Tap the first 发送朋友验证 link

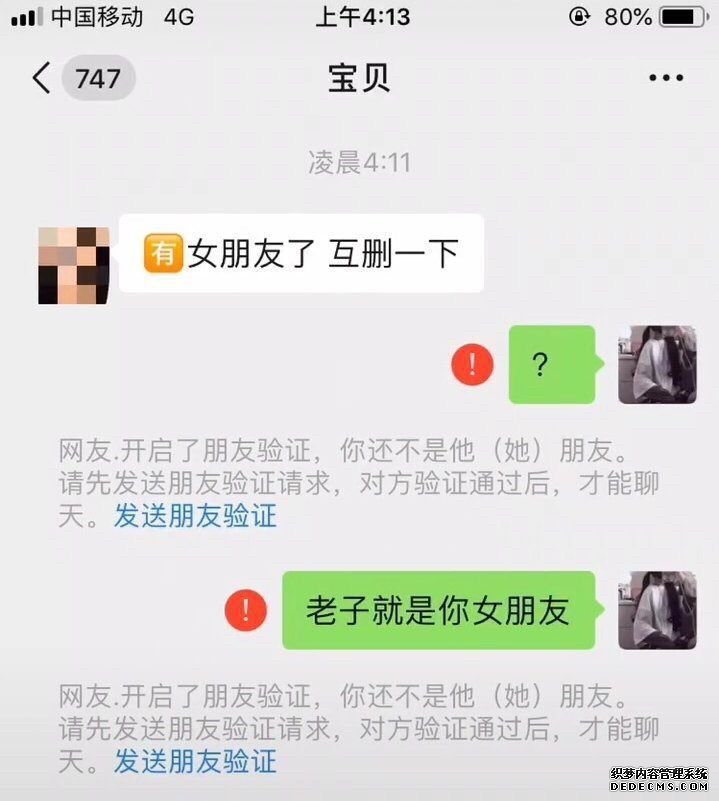pos(195,516)
